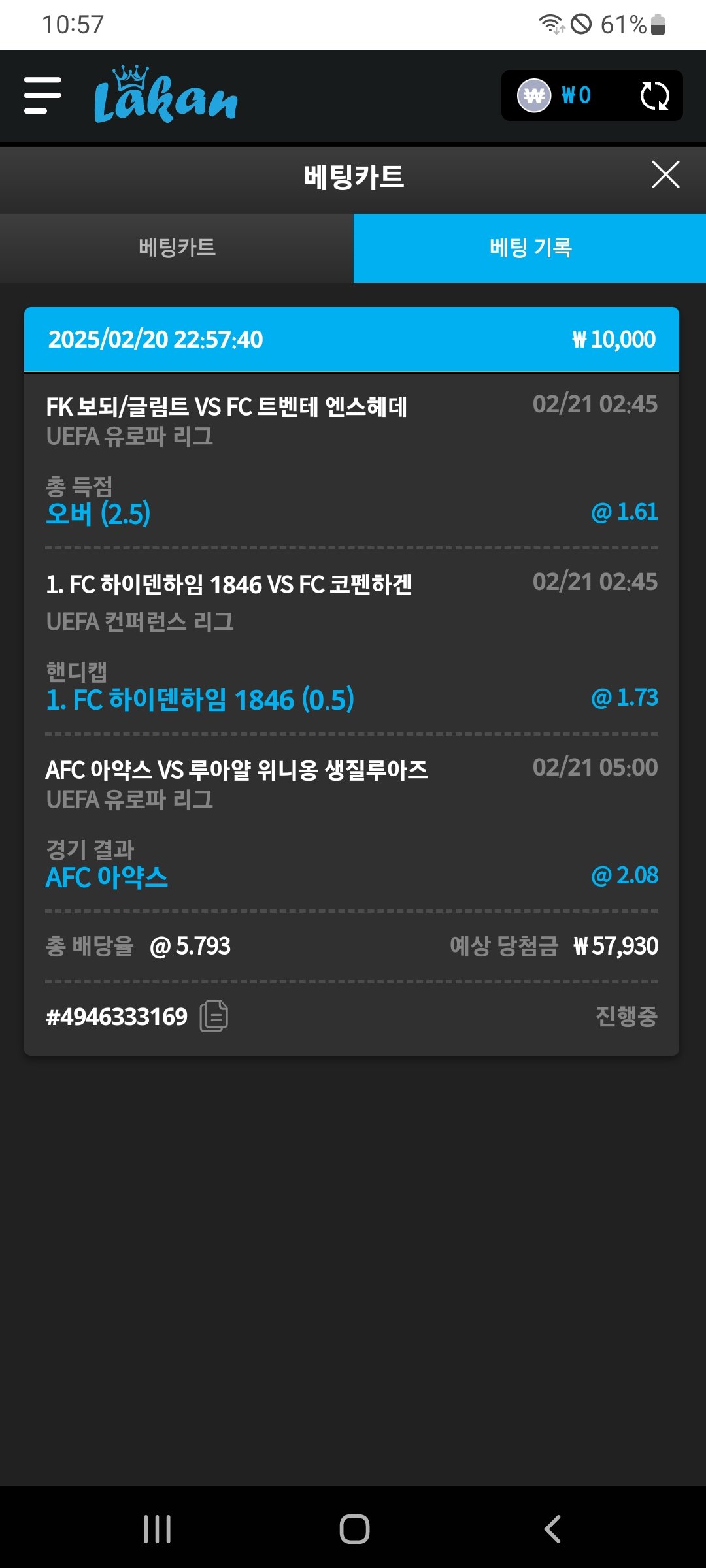
Task: Close the 베팅카트 panel
Action: (x=665, y=175)
